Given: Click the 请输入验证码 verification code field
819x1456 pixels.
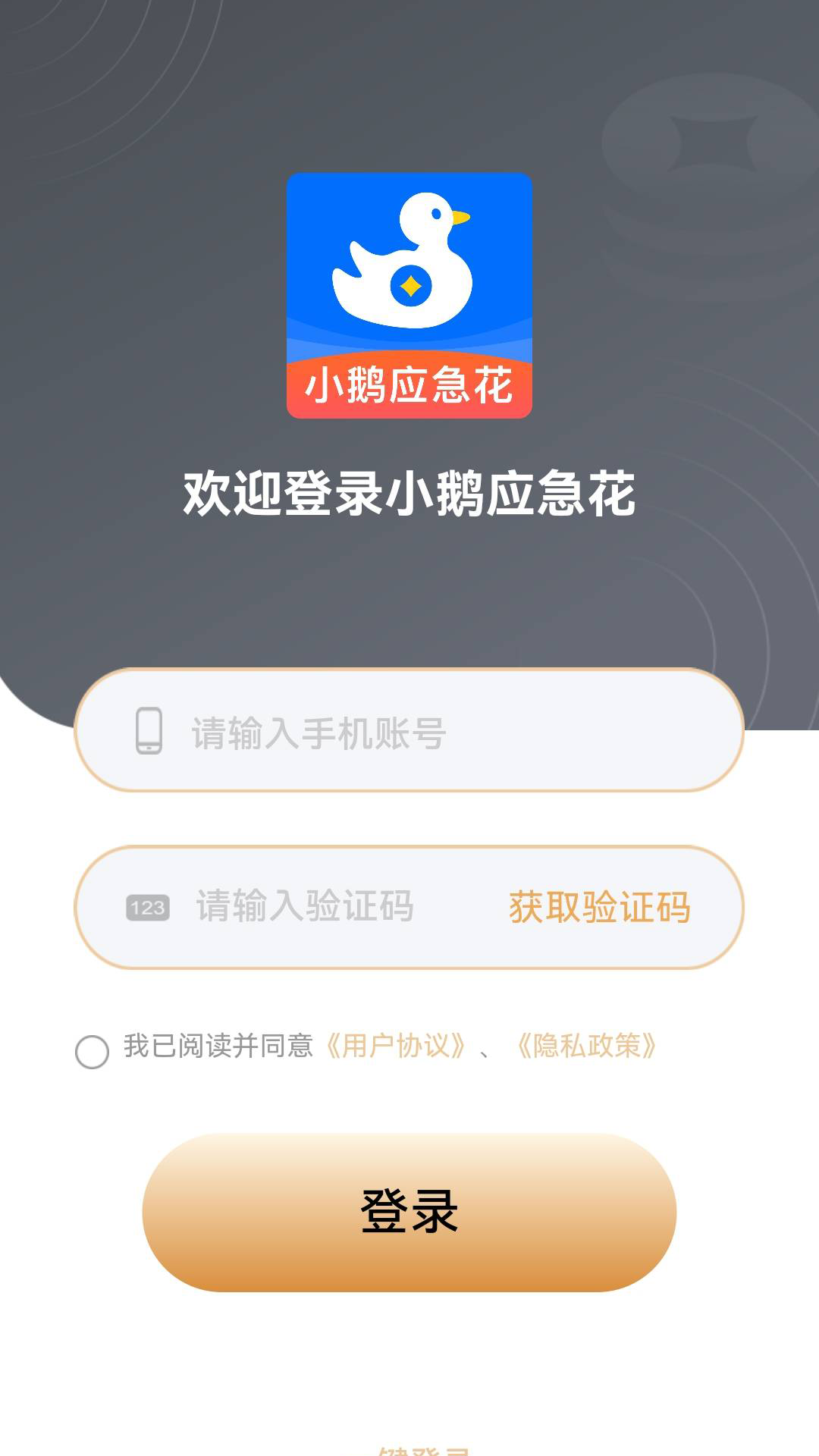Looking at the screenshot, I should pos(303,907).
